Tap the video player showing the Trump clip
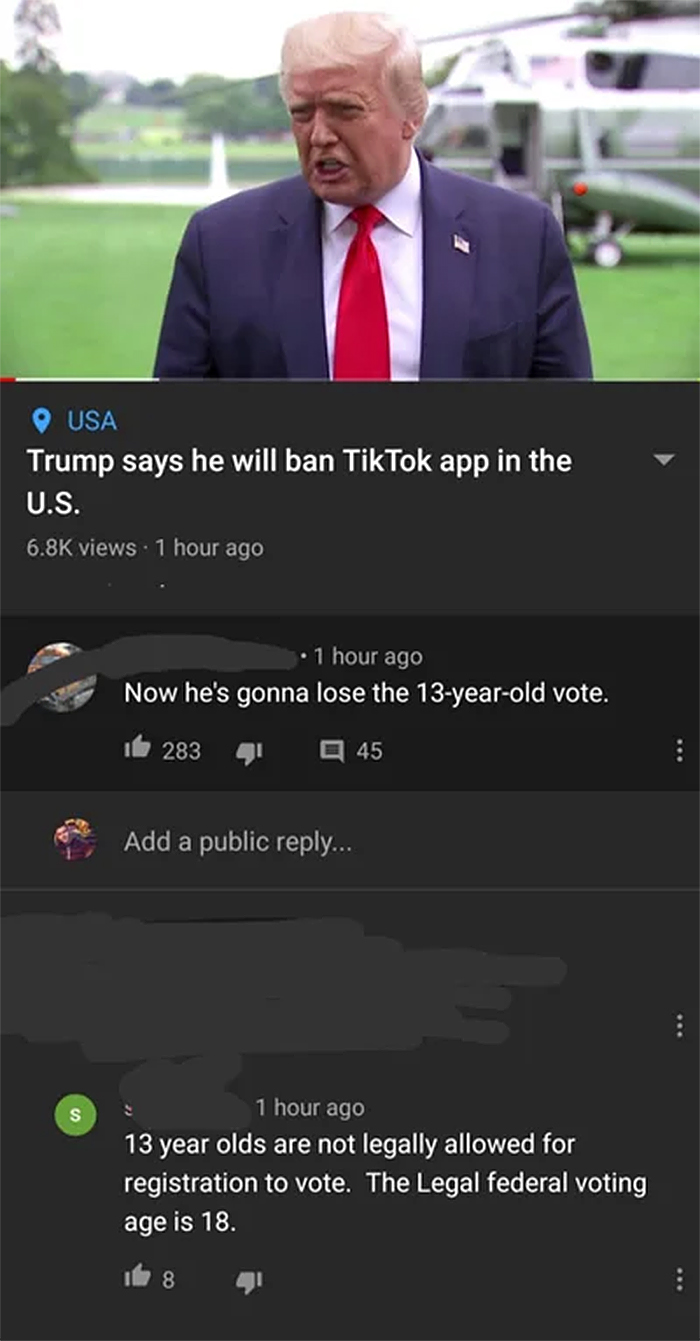Image resolution: width=700 pixels, height=1341 pixels. click(x=350, y=190)
